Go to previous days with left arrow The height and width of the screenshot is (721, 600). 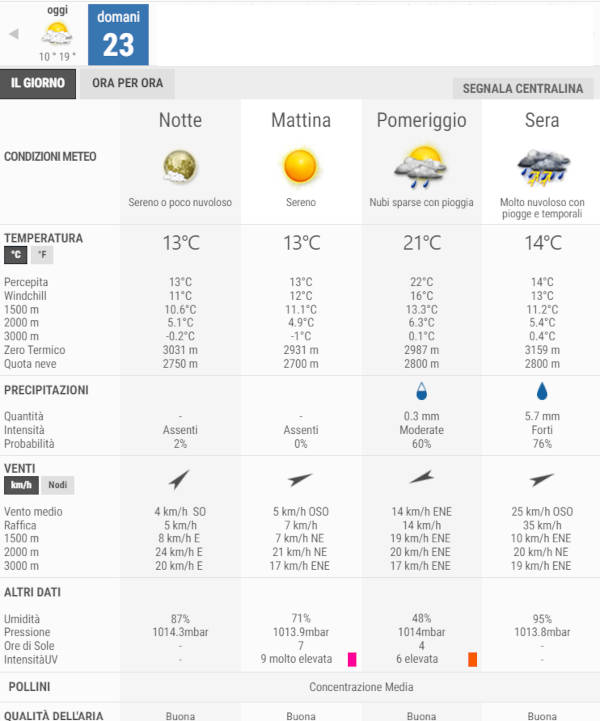coord(14,33)
